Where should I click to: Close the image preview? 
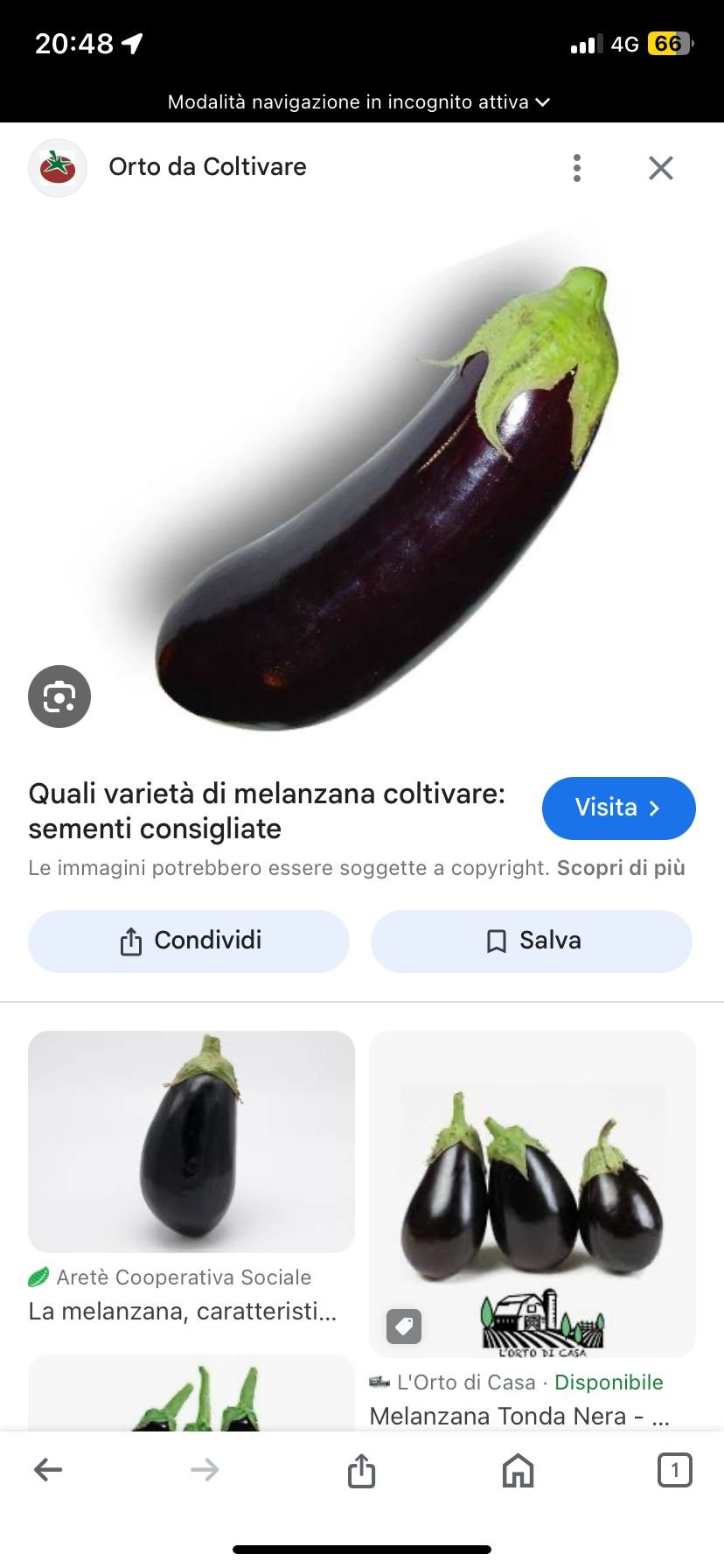click(x=661, y=167)
